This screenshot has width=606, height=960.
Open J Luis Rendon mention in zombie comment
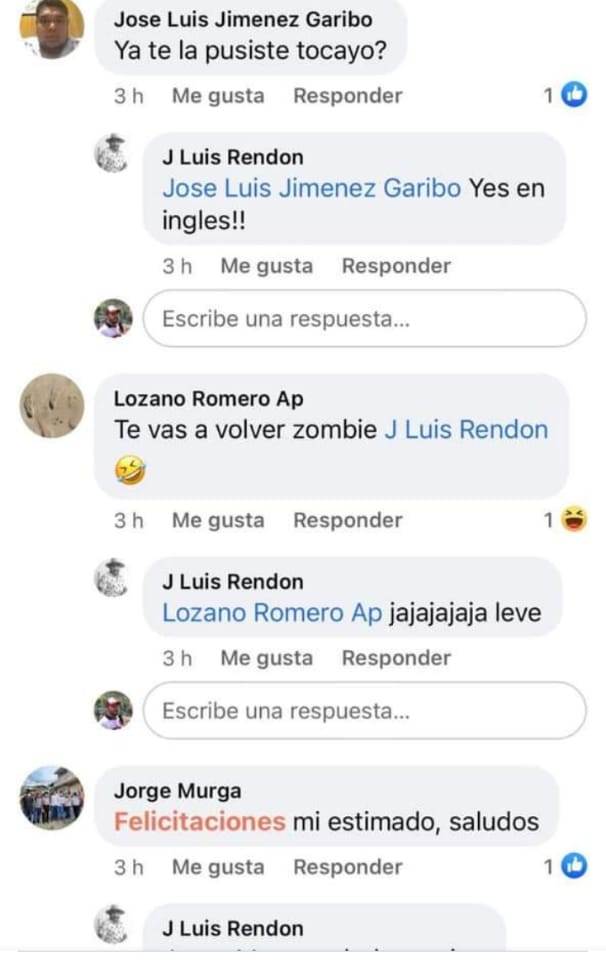pos(466,430)
